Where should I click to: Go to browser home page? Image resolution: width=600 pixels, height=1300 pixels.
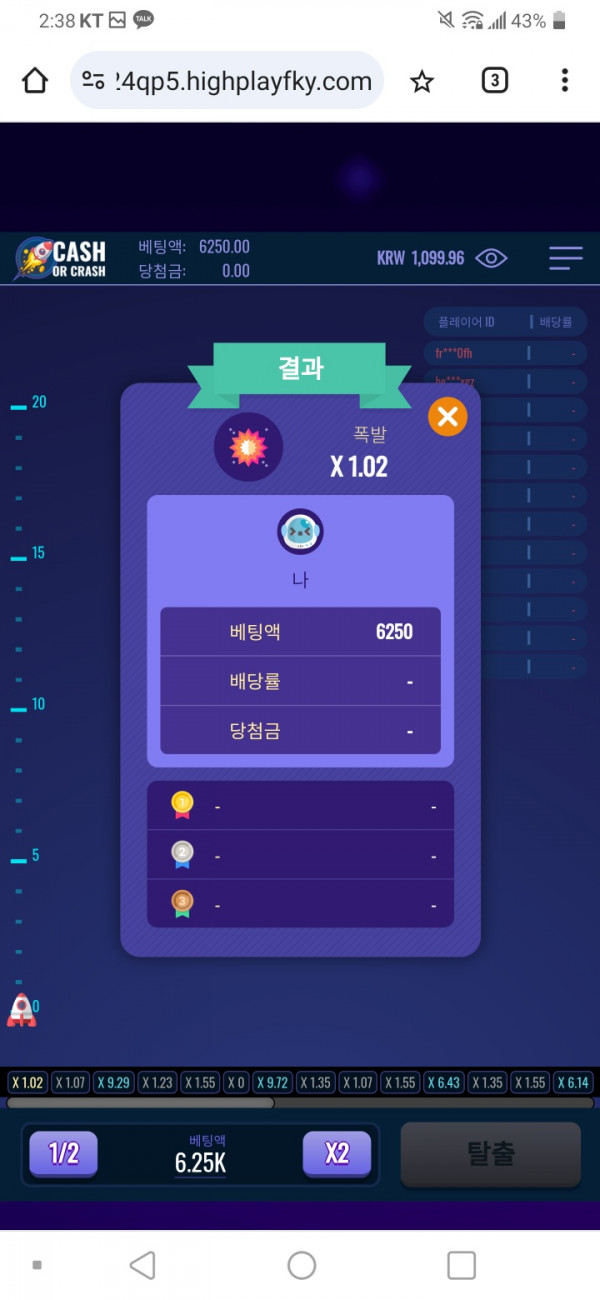(35, 81)
